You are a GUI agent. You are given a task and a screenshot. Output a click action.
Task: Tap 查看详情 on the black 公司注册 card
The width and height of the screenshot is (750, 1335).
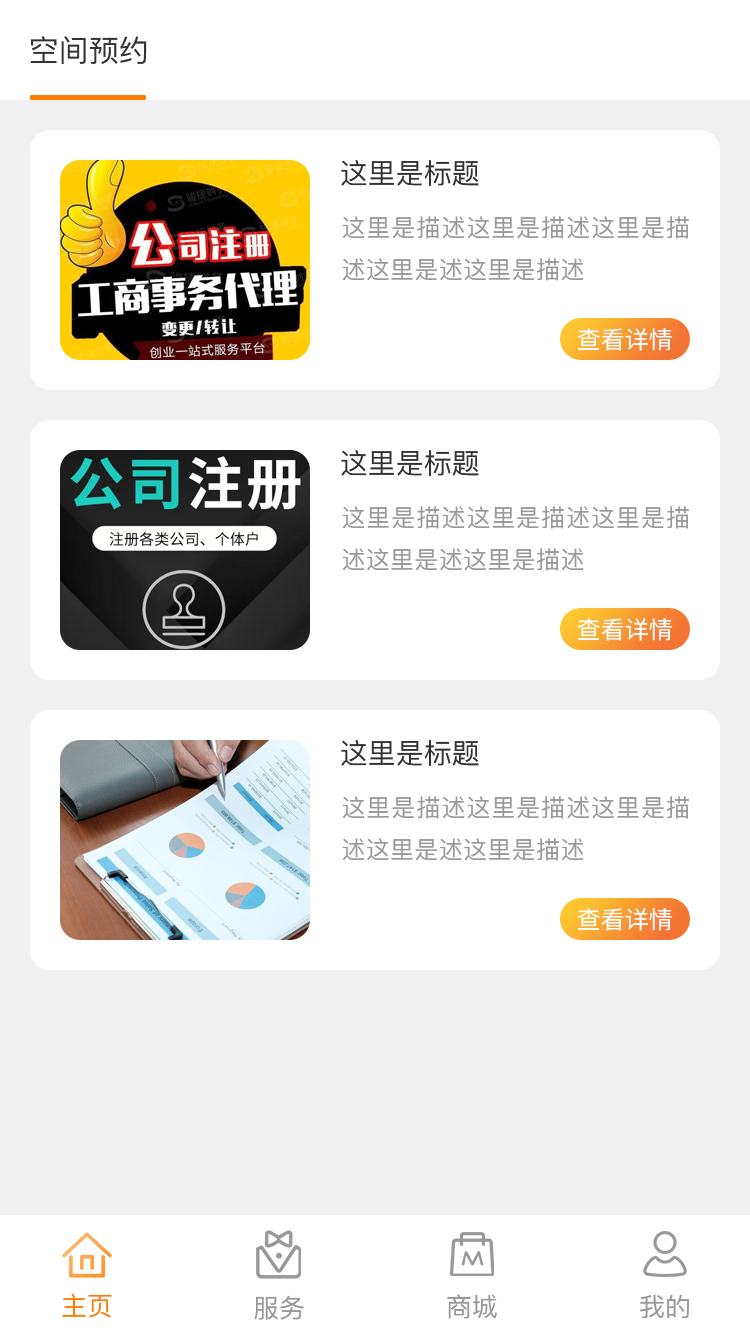(624, 630)
